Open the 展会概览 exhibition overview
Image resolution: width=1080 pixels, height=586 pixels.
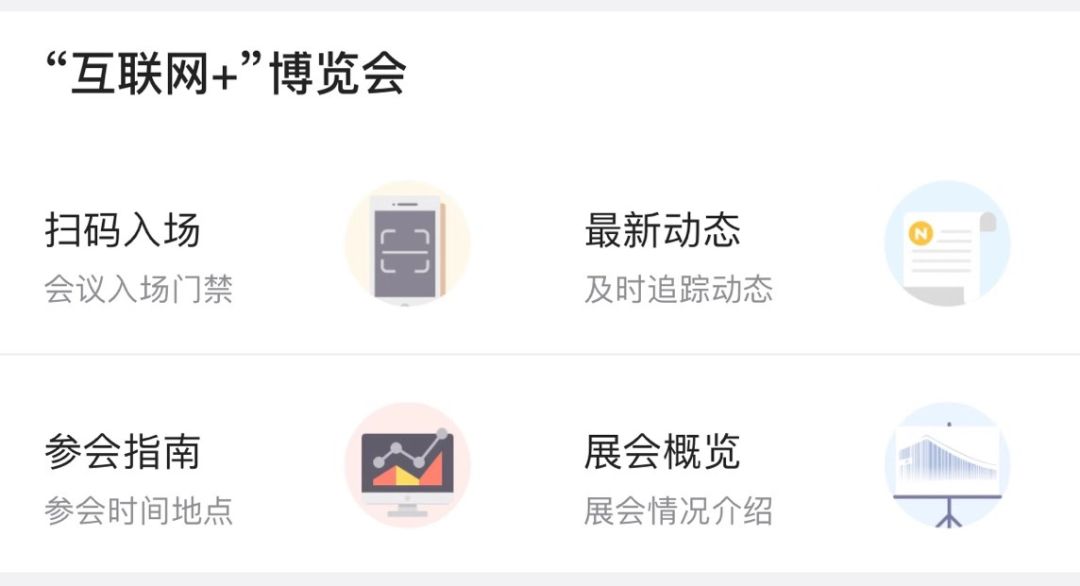663,452
